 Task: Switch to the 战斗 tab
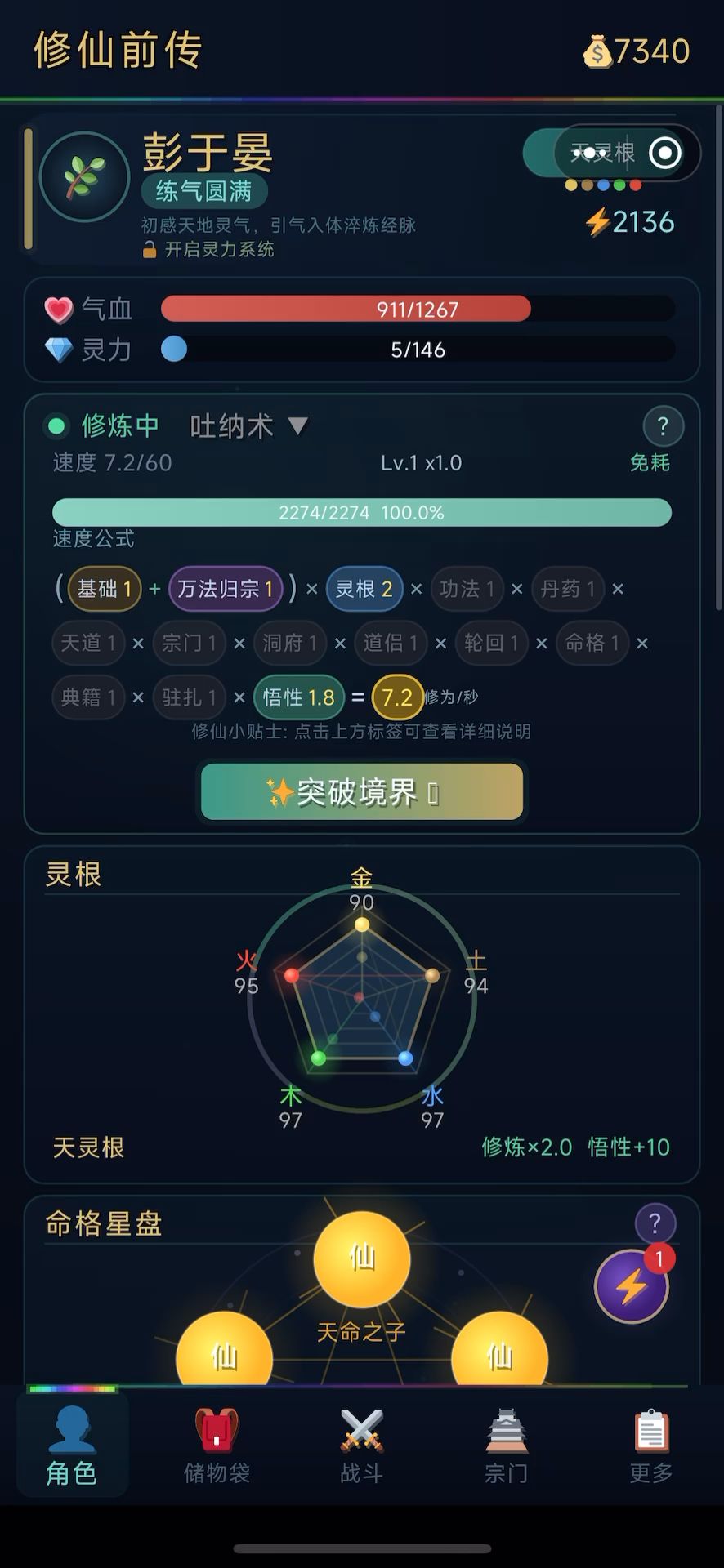tap(361, 1446)
